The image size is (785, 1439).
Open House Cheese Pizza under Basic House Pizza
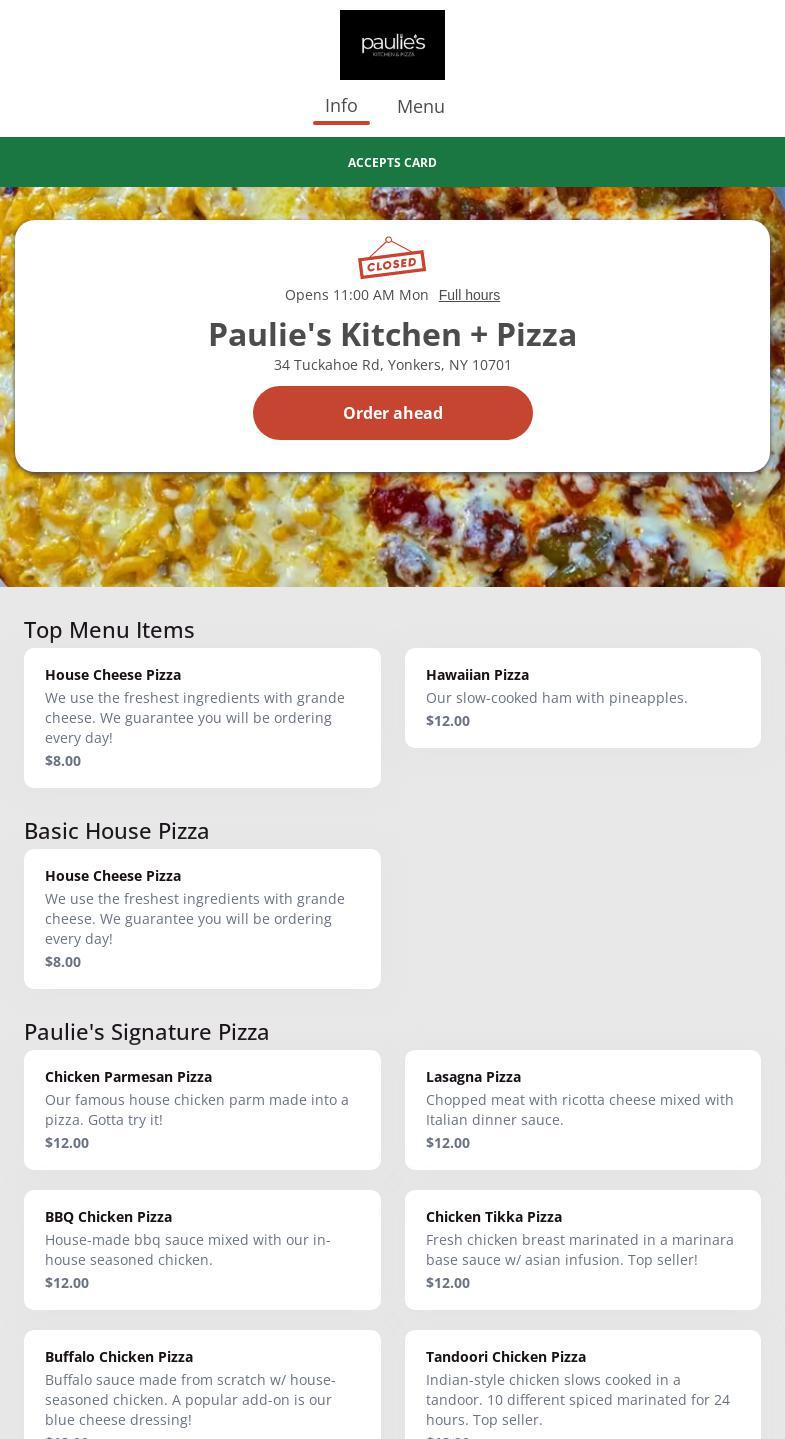[202, 919]
